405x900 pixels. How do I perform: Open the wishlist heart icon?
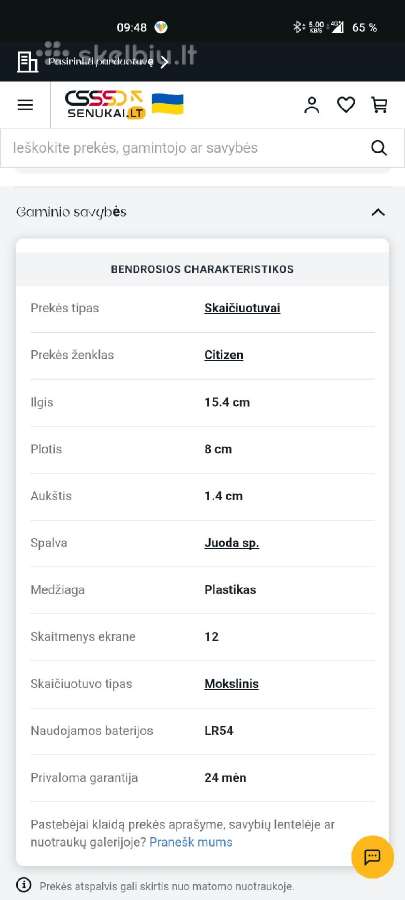click(345, 105)
